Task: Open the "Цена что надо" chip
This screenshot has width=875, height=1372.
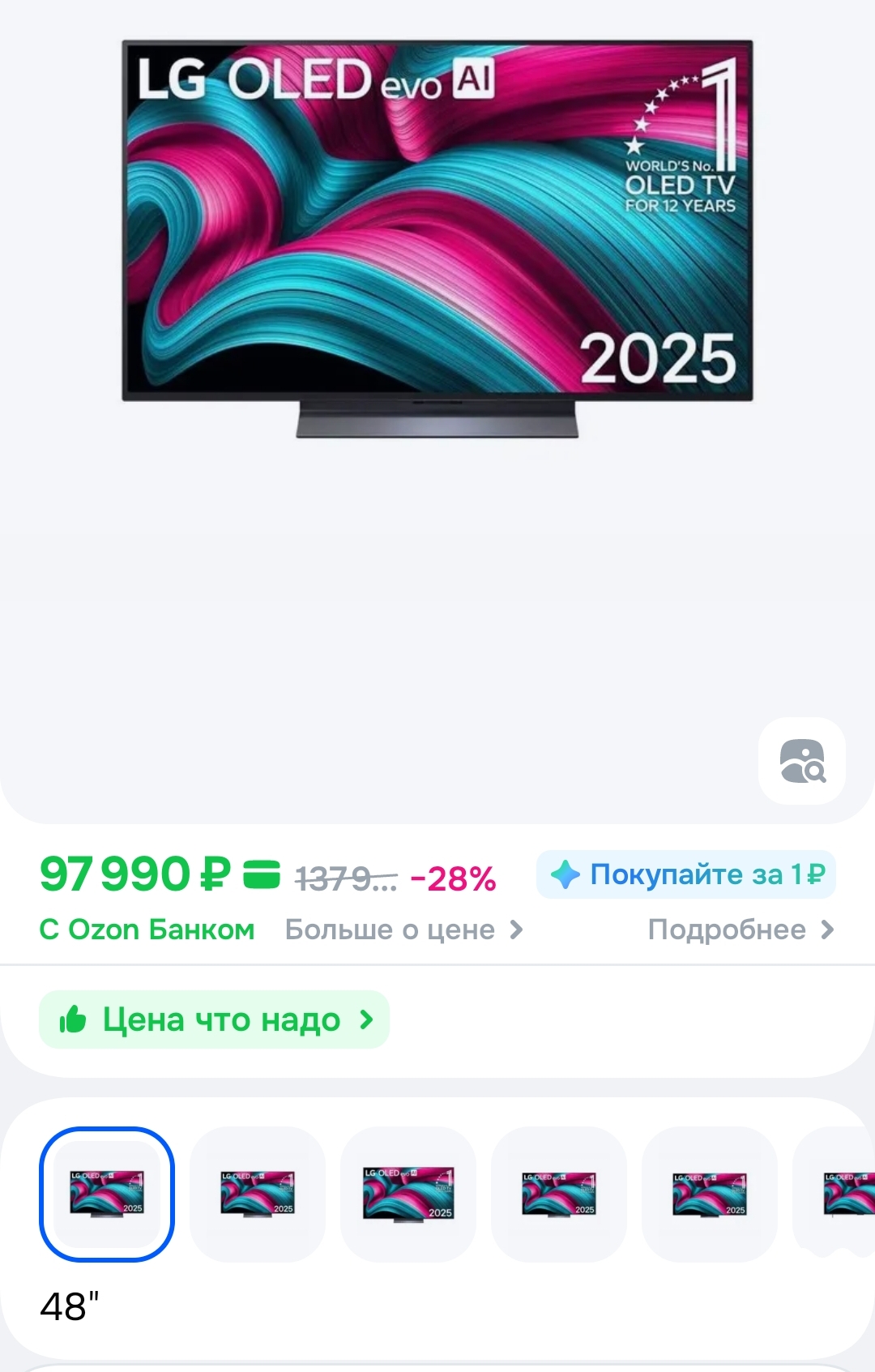Action: pos(215,1019)
